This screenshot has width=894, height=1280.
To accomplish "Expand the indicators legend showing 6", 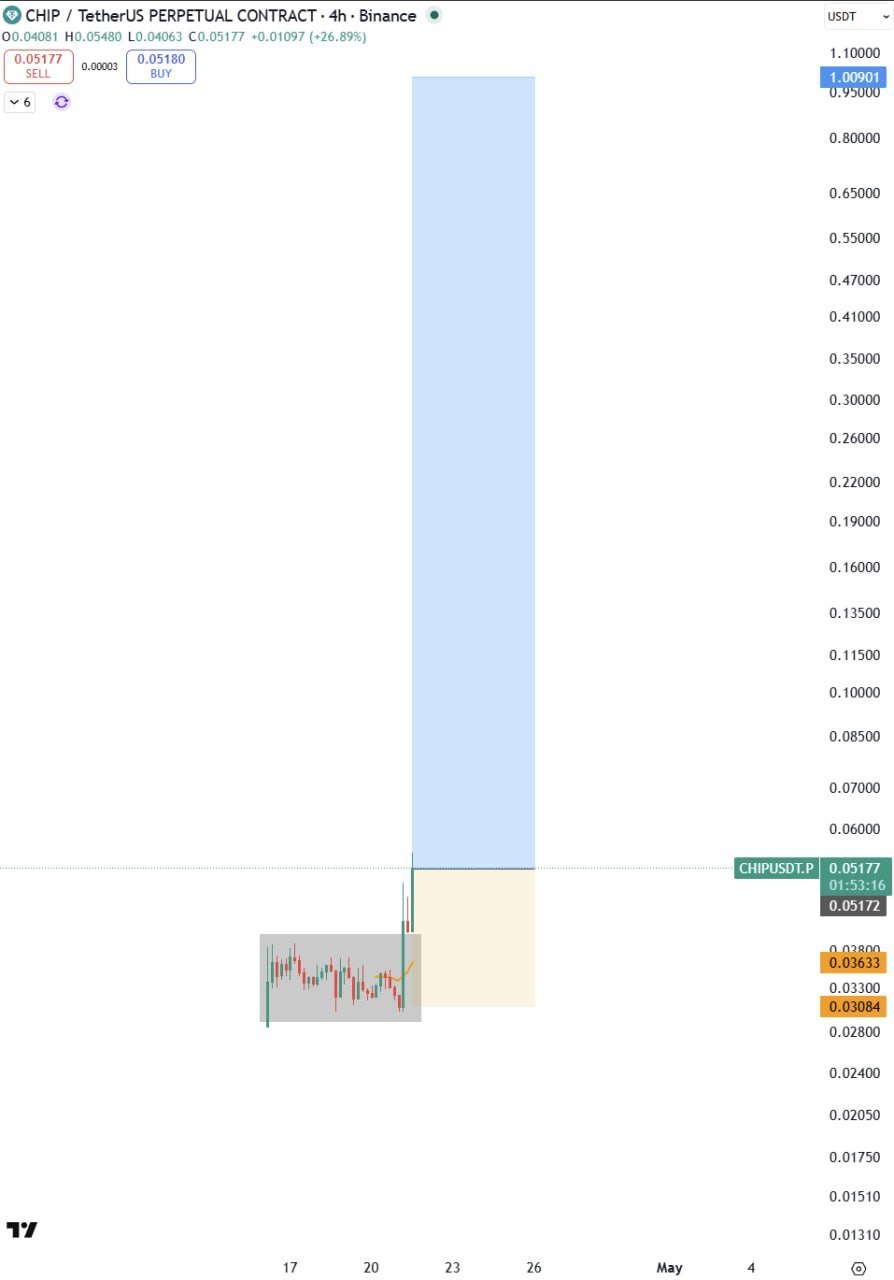I will pos(20,102).
